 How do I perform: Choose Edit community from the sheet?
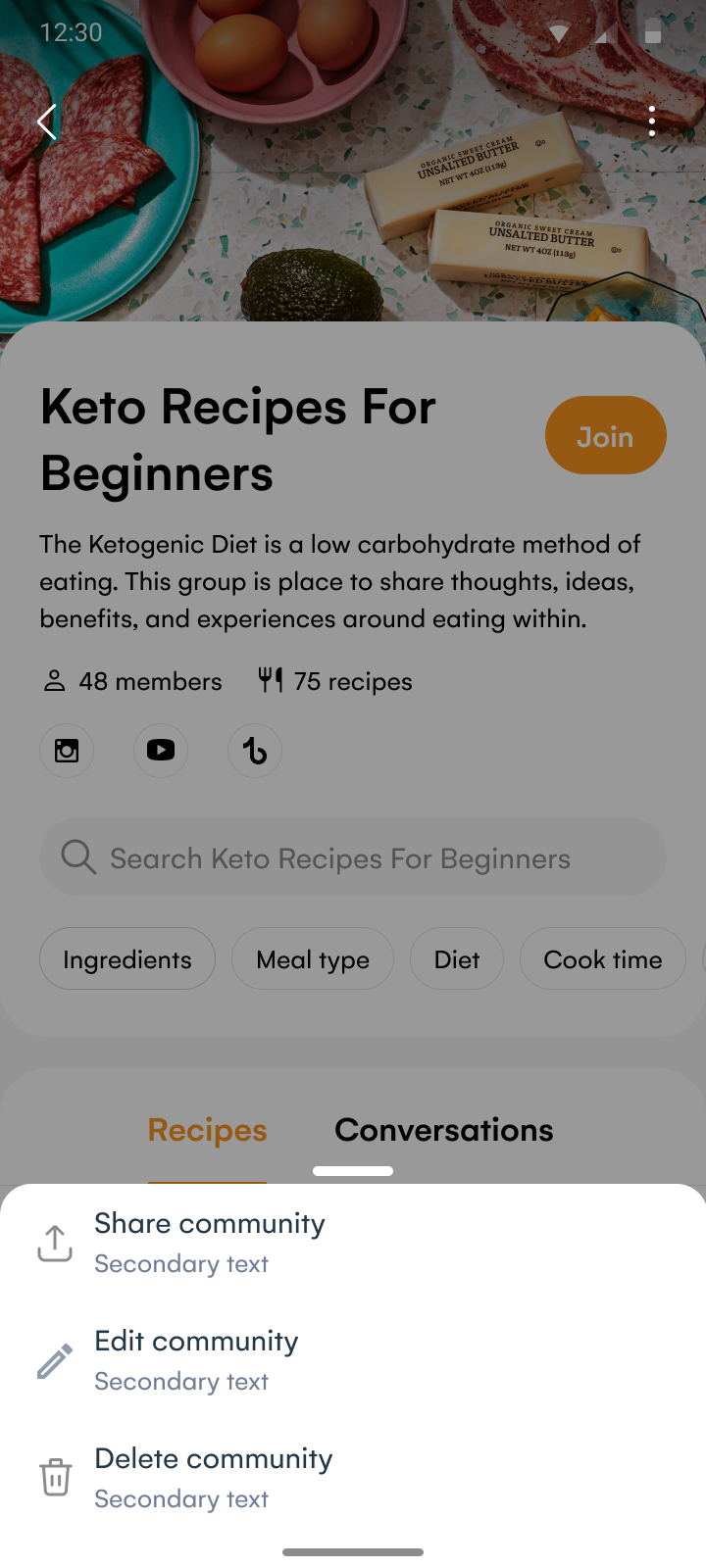353,1360
